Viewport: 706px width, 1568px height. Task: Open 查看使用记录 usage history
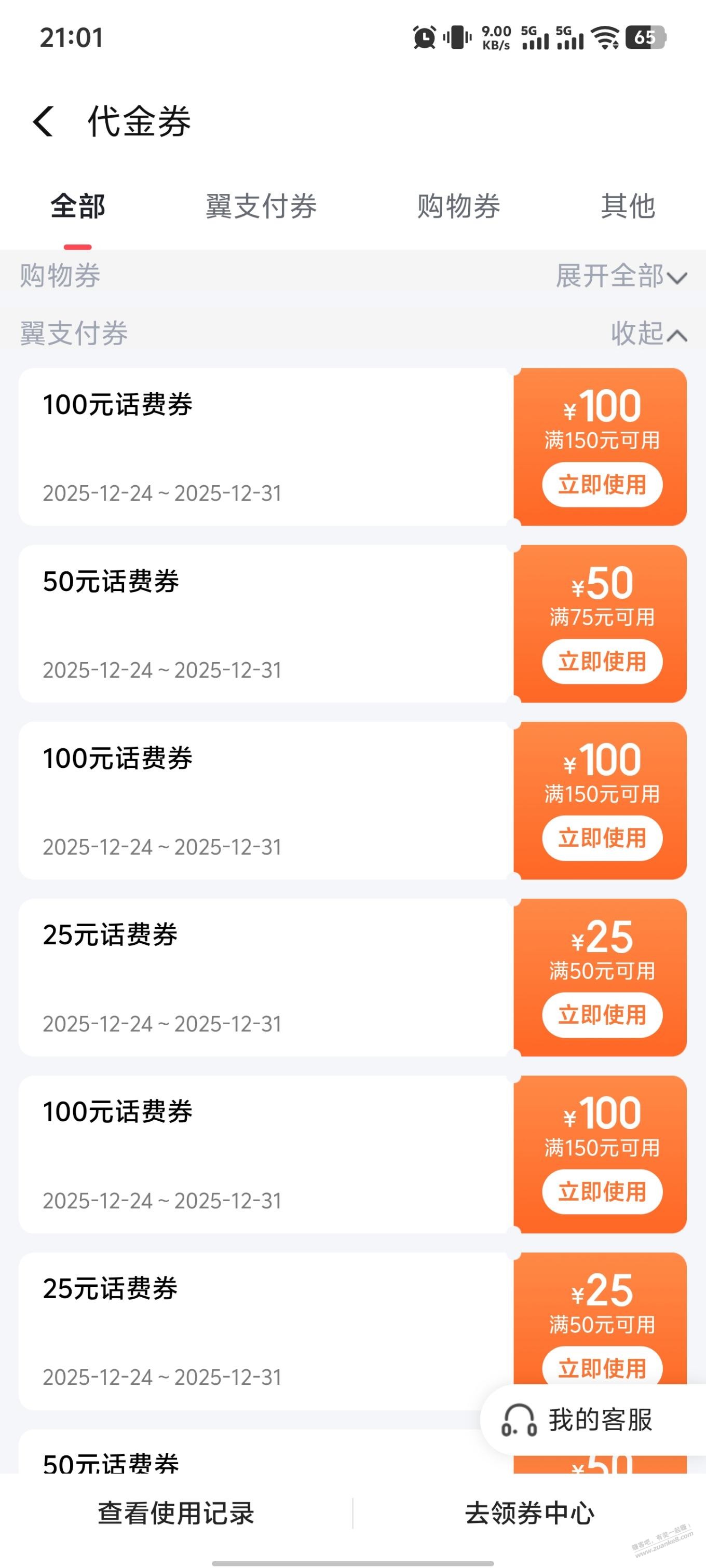(x=176, y=1513)
